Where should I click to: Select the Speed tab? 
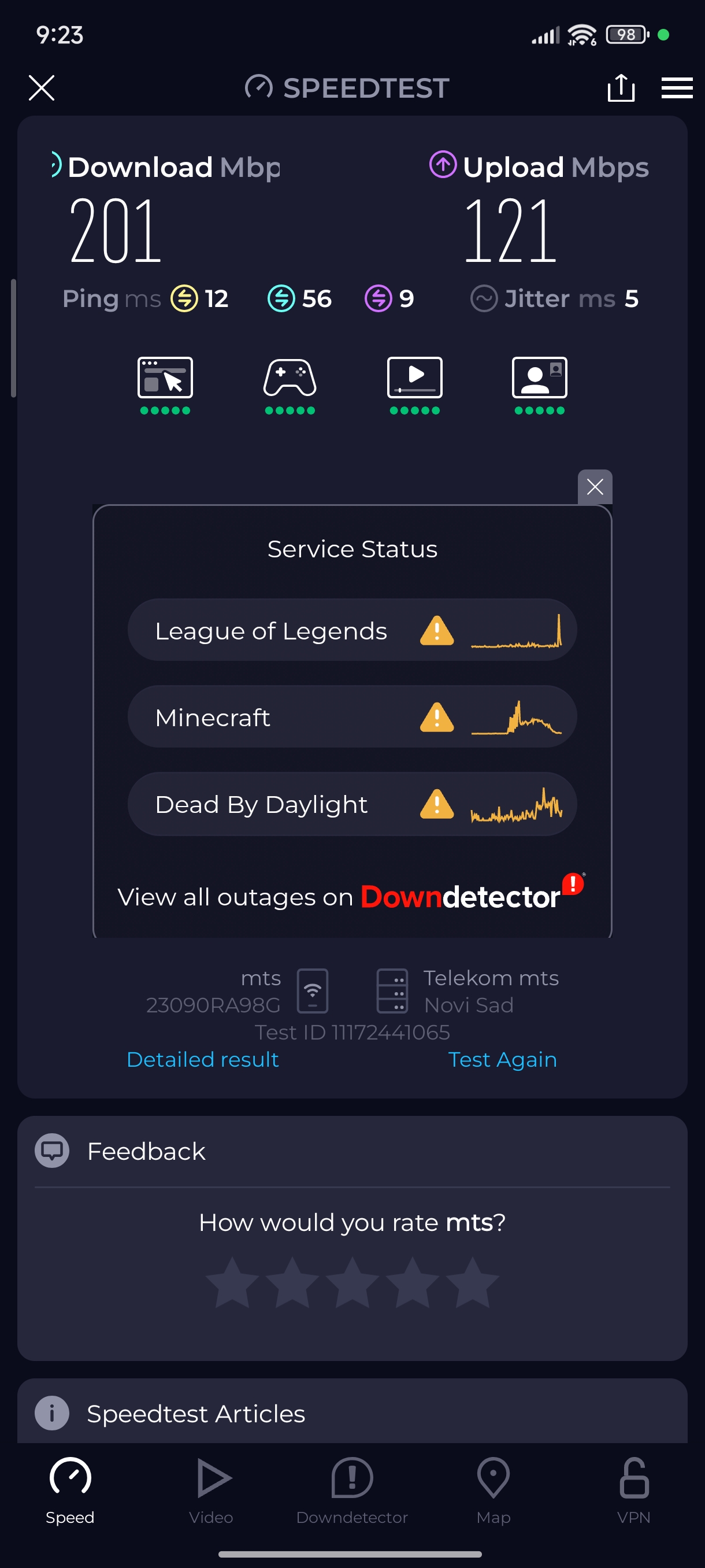(70, 1489)
